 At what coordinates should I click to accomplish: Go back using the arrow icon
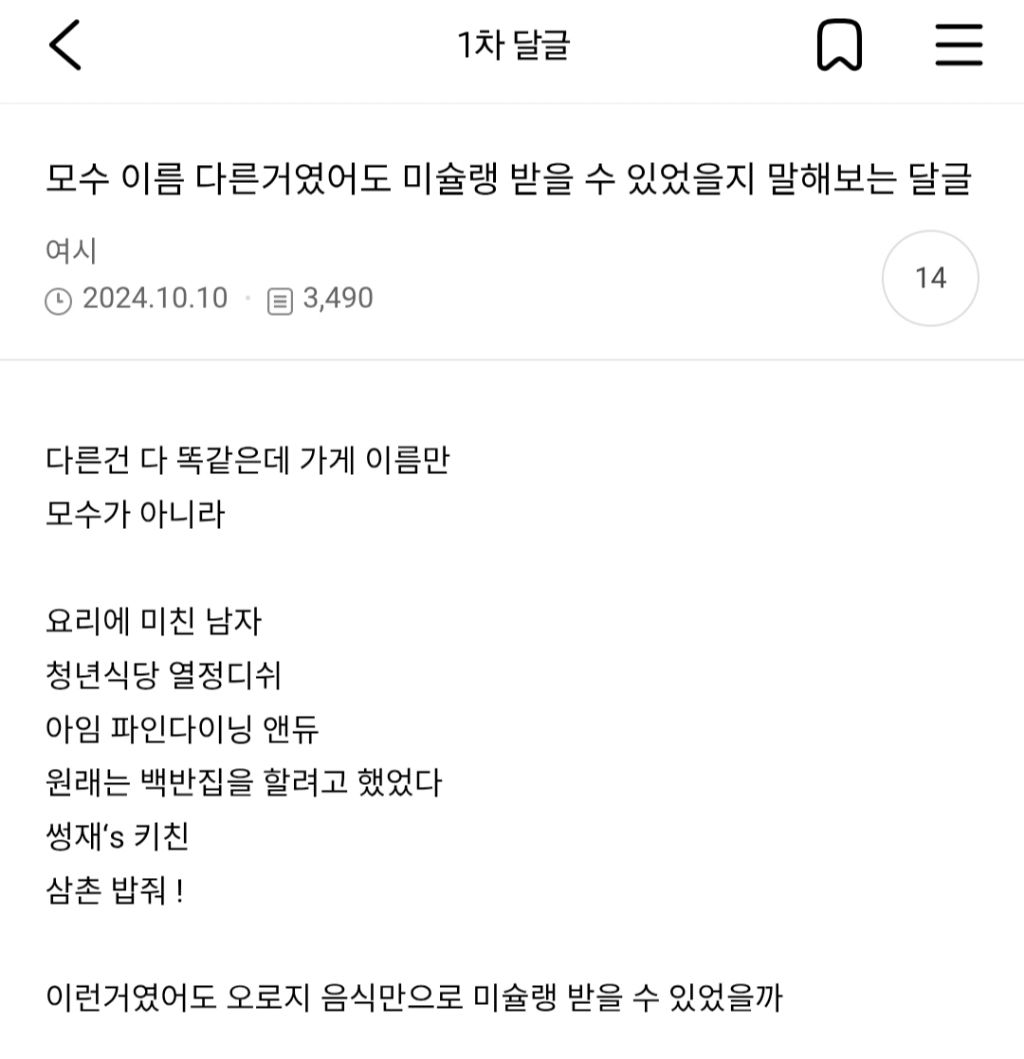click(66, 47)
